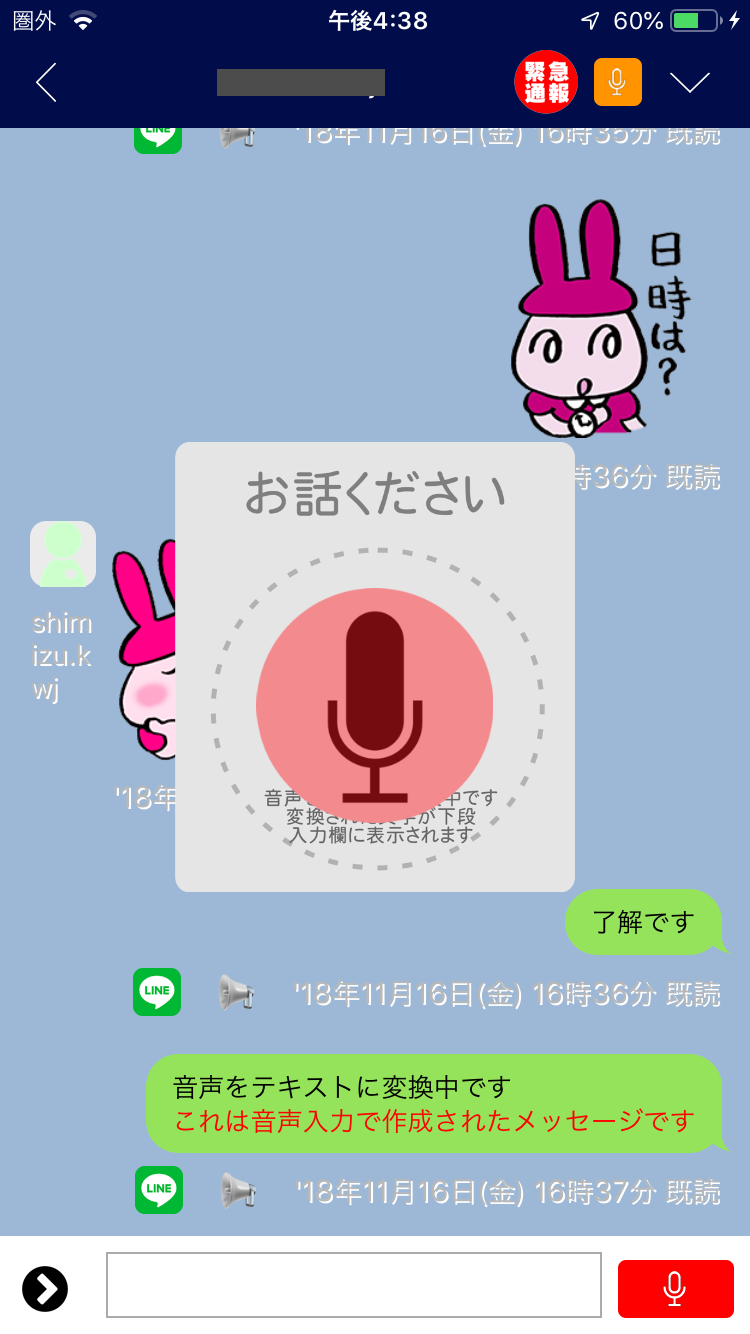Open the black arrow button beside input
Image resolution: width=750 pixels, height=1334 pixels.
point(45,1288)
